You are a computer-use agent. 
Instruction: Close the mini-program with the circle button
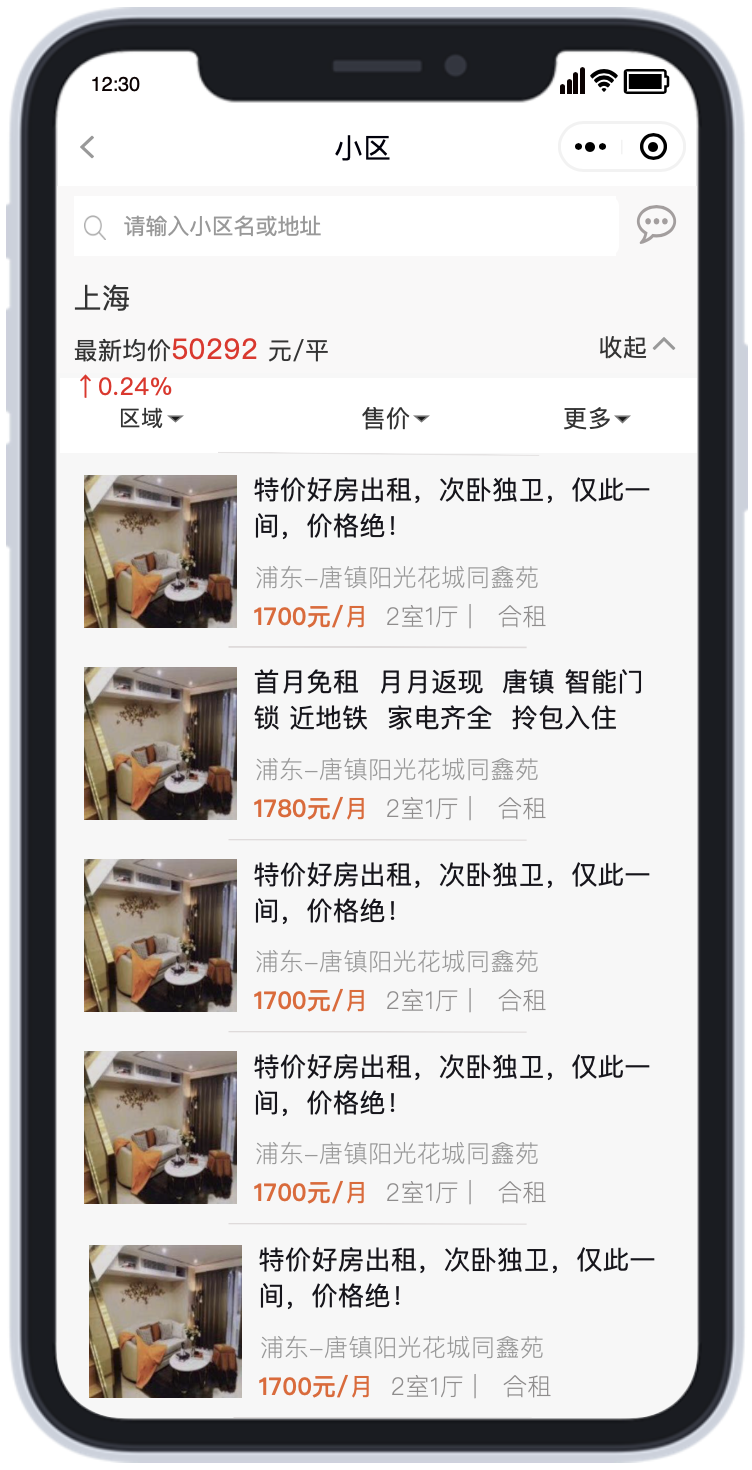coord(653,148)
